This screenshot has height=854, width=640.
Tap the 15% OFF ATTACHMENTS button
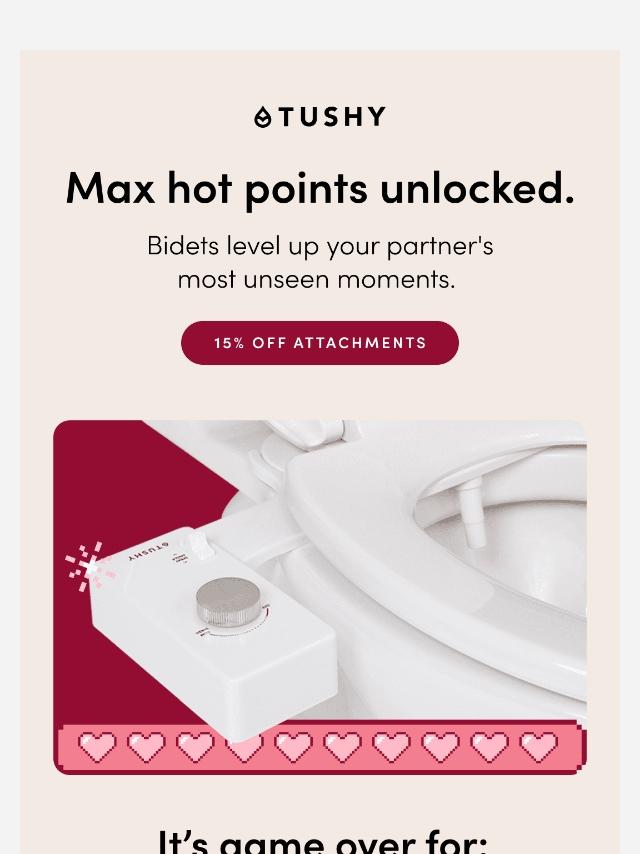pyautogui.click(x=319, y=343)
